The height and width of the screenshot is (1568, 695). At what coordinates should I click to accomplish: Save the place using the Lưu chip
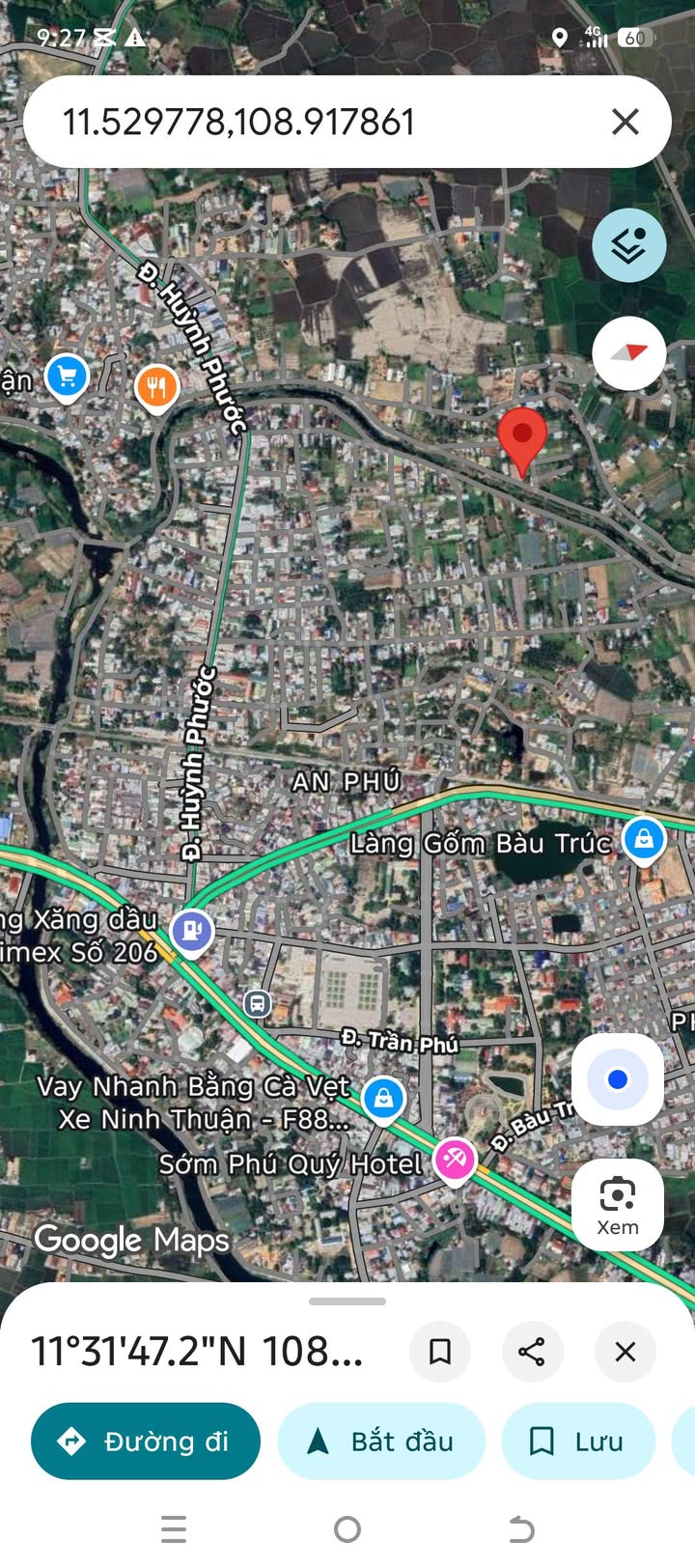click(577, 1442)
